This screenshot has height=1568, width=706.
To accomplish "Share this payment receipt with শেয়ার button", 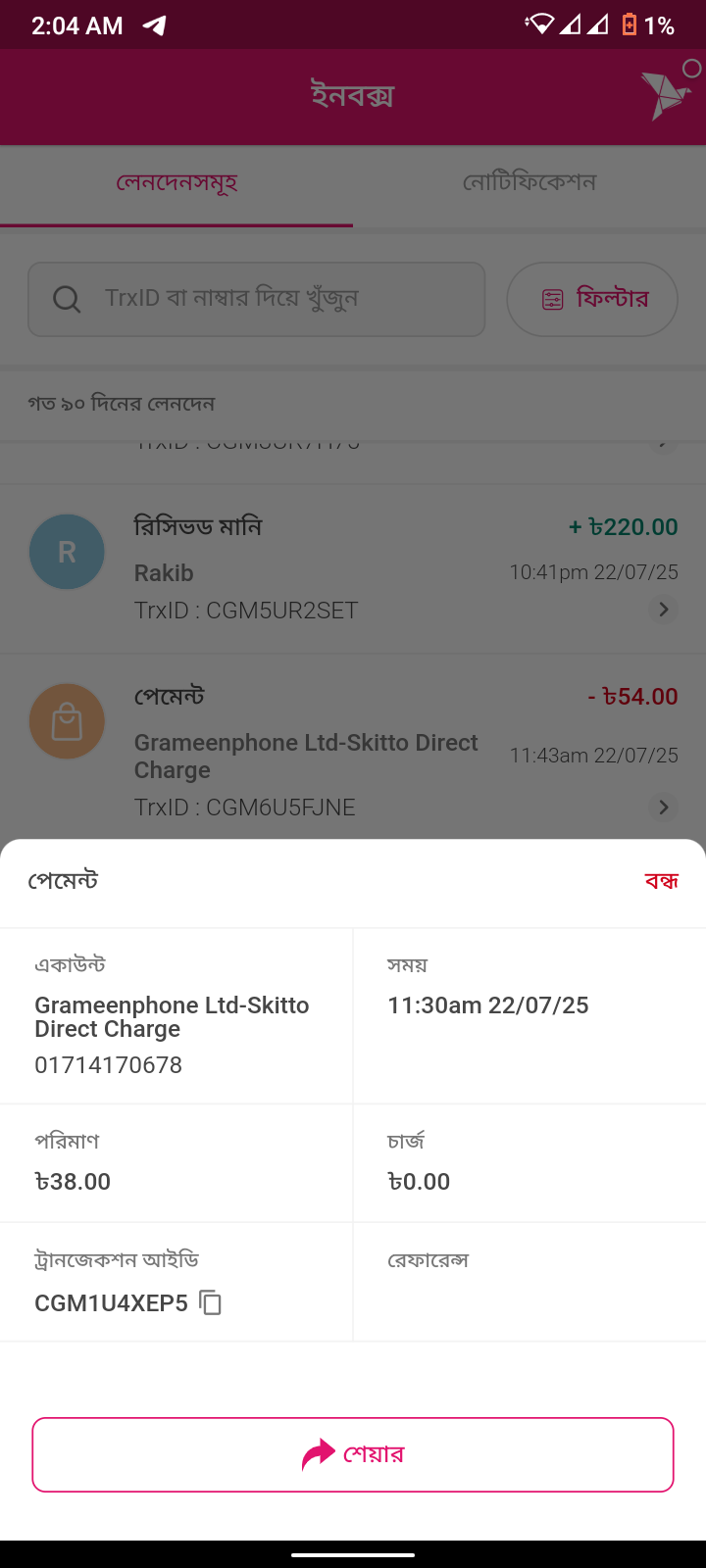I will tap(353, 1454).
